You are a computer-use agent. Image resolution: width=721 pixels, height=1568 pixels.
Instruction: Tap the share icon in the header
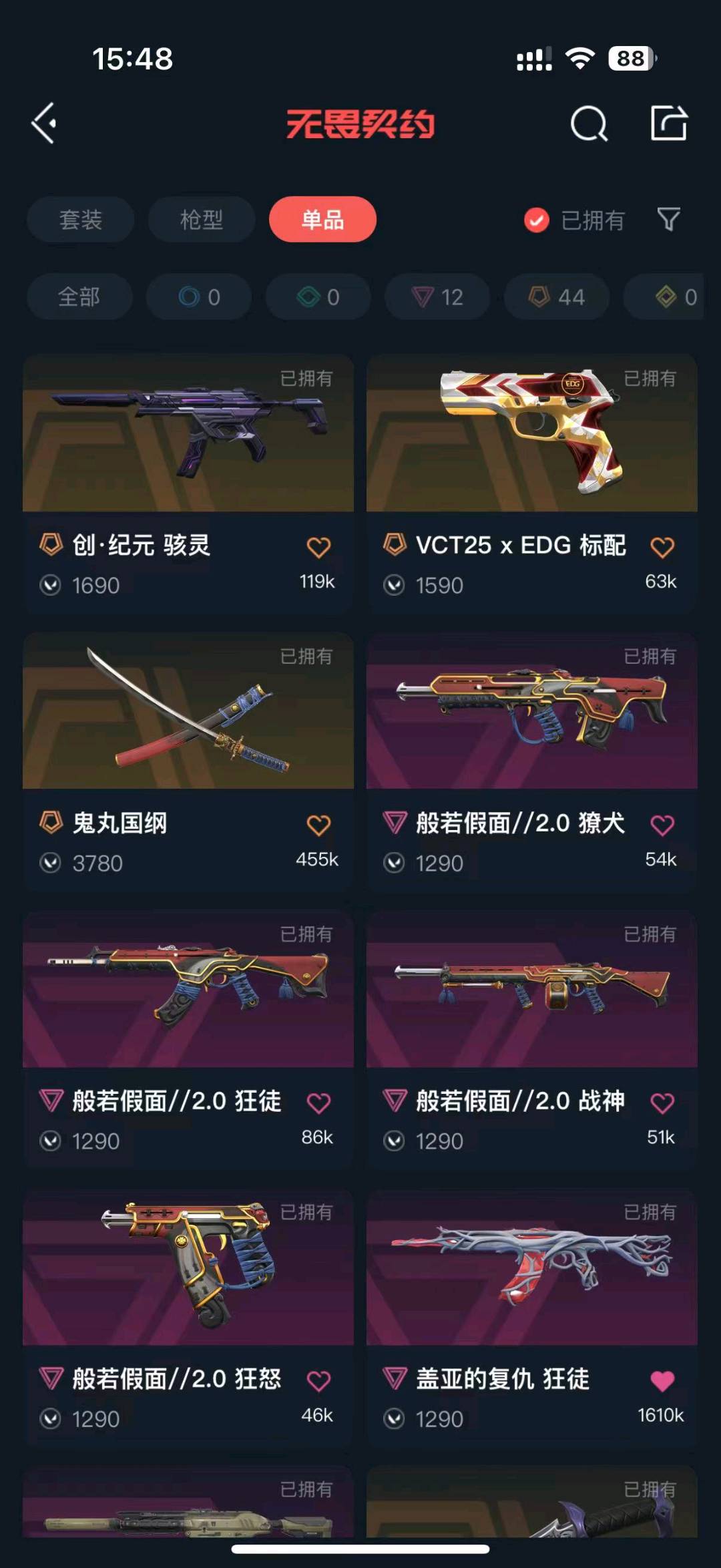click(669, 124)
